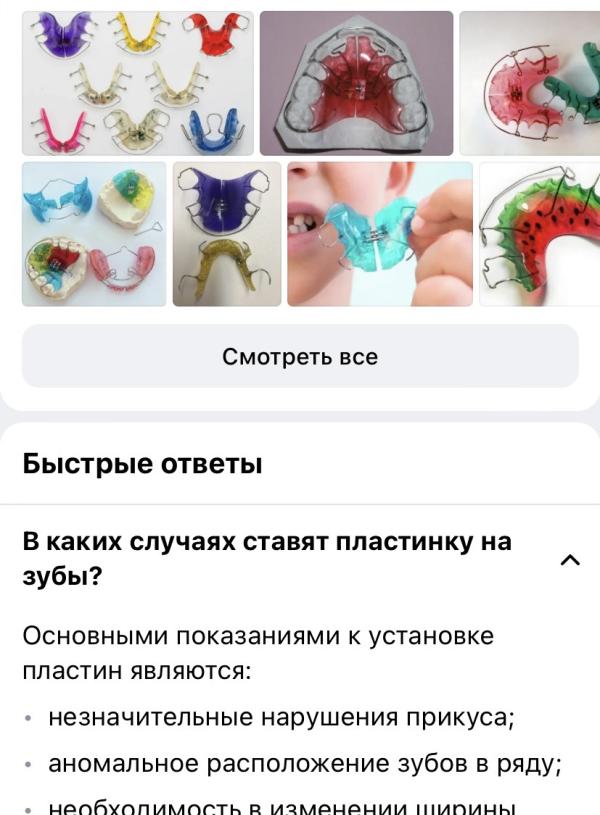
Task: Open the image with eight colorful plates
Action: coord(138,83)
